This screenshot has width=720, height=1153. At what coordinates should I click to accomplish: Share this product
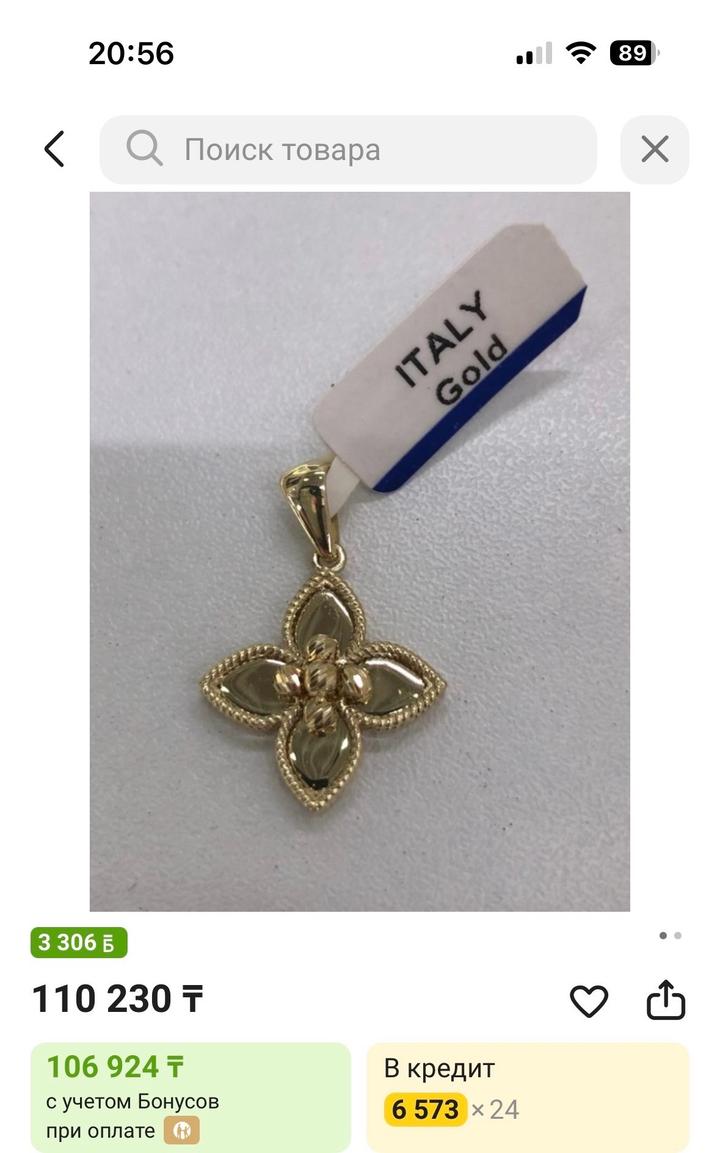[x=665, y=1000]
